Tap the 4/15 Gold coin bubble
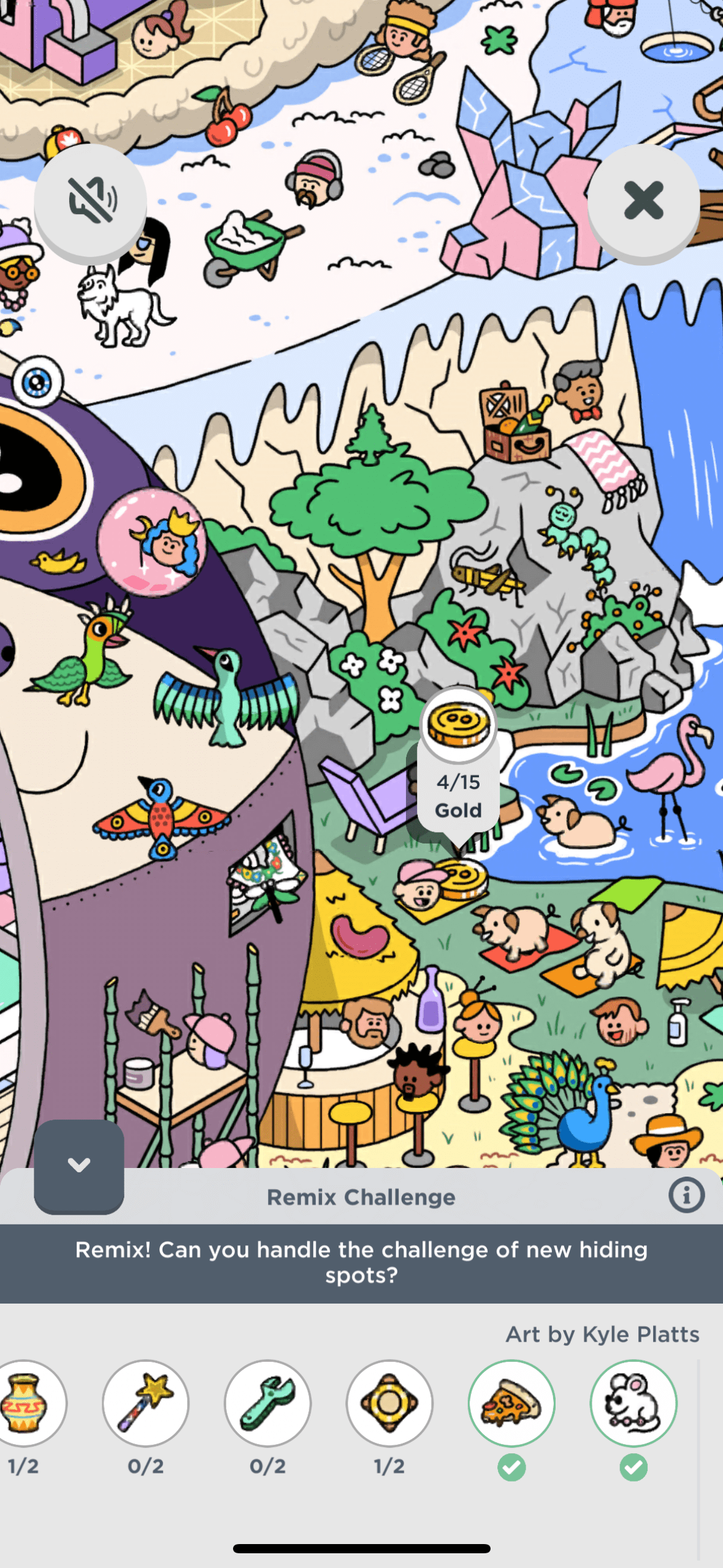723x1568 pixels. [x=458, y=761]
